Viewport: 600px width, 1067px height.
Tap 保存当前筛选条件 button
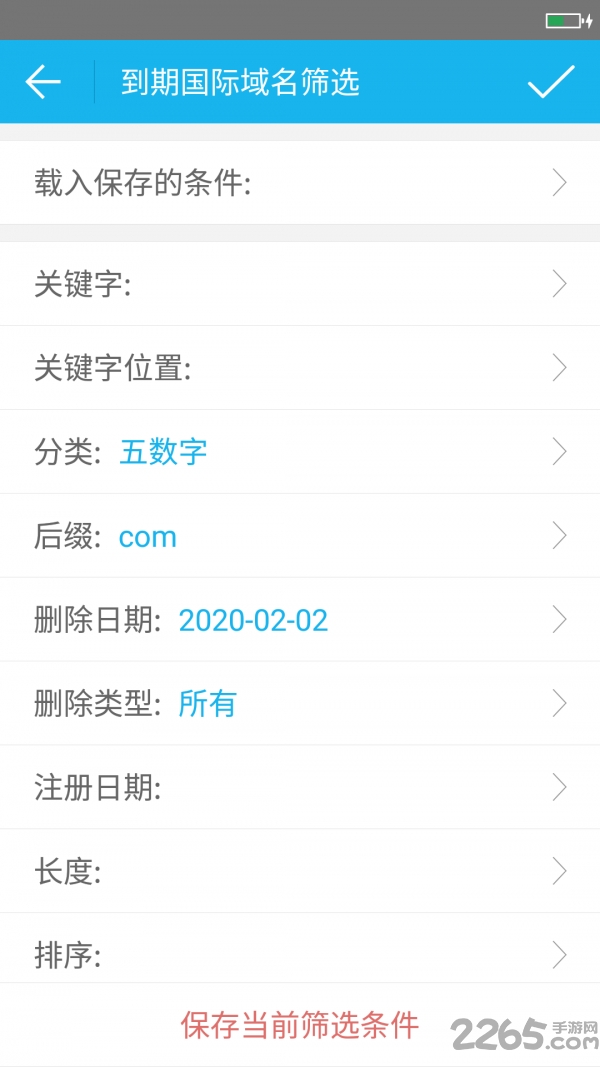[300, 1025]
